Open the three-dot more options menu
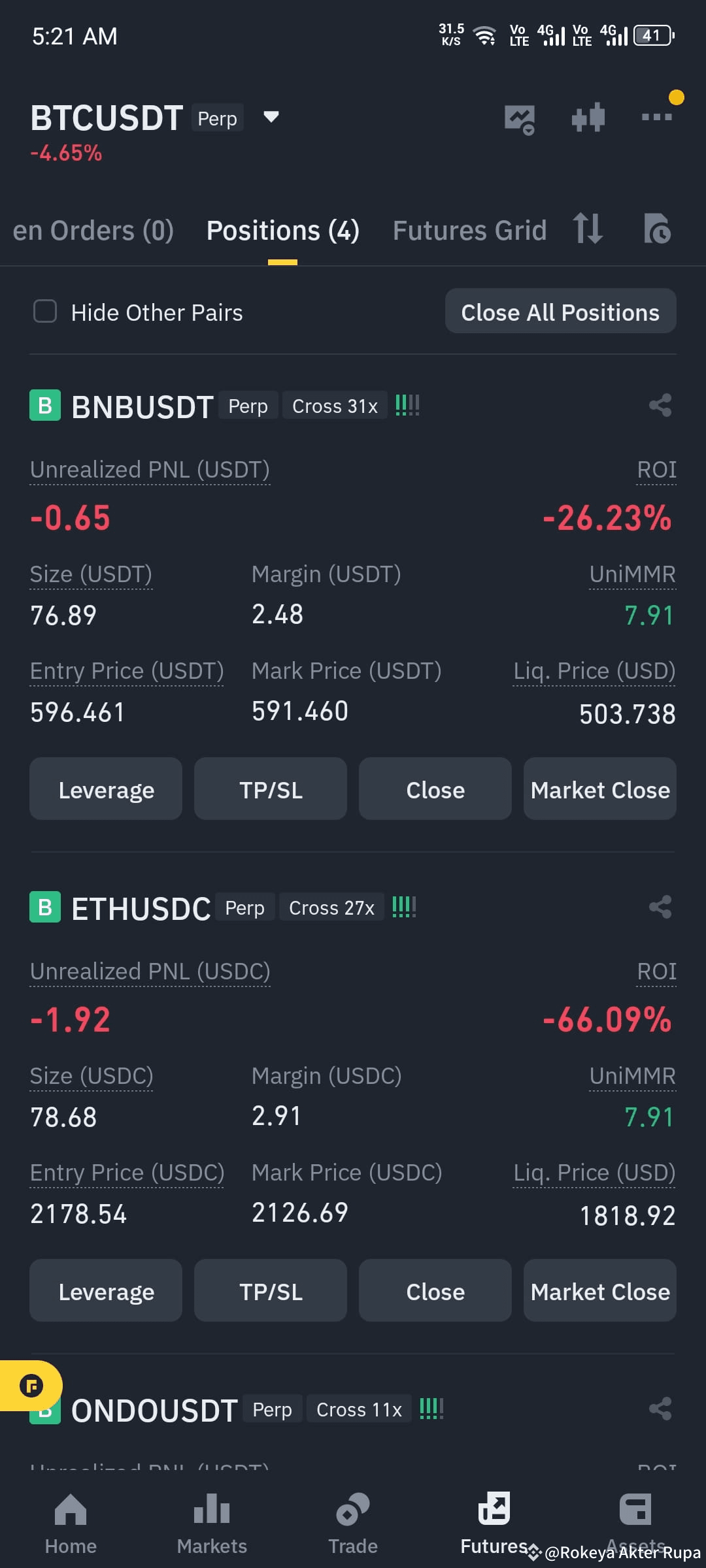 [x=656, y=118]
